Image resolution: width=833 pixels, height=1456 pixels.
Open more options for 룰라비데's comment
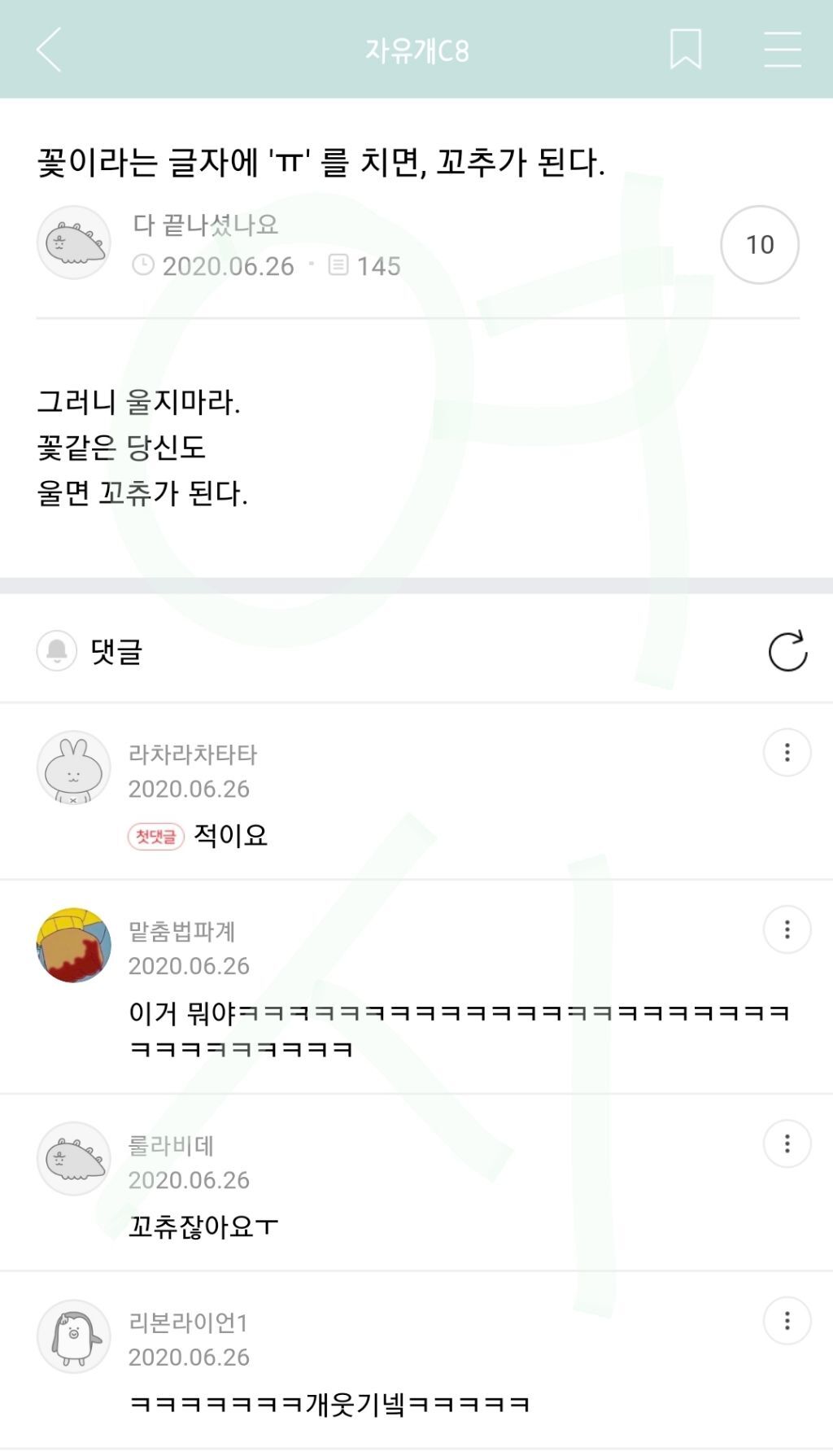point(787,1144)
